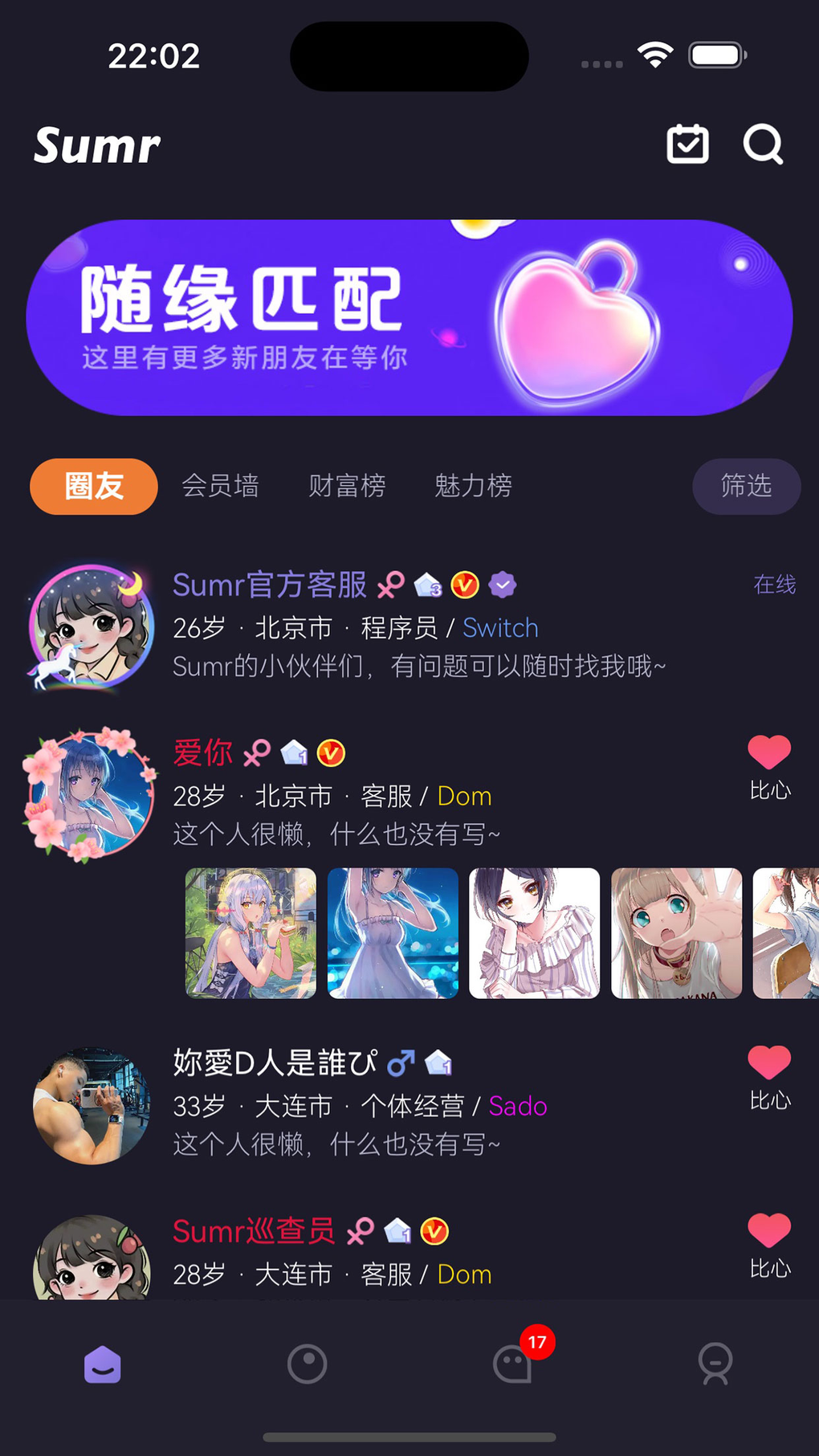This screenshot has width=819, height=1456.
Task: Tap the Switch role label
Action: tap(501, 627)
